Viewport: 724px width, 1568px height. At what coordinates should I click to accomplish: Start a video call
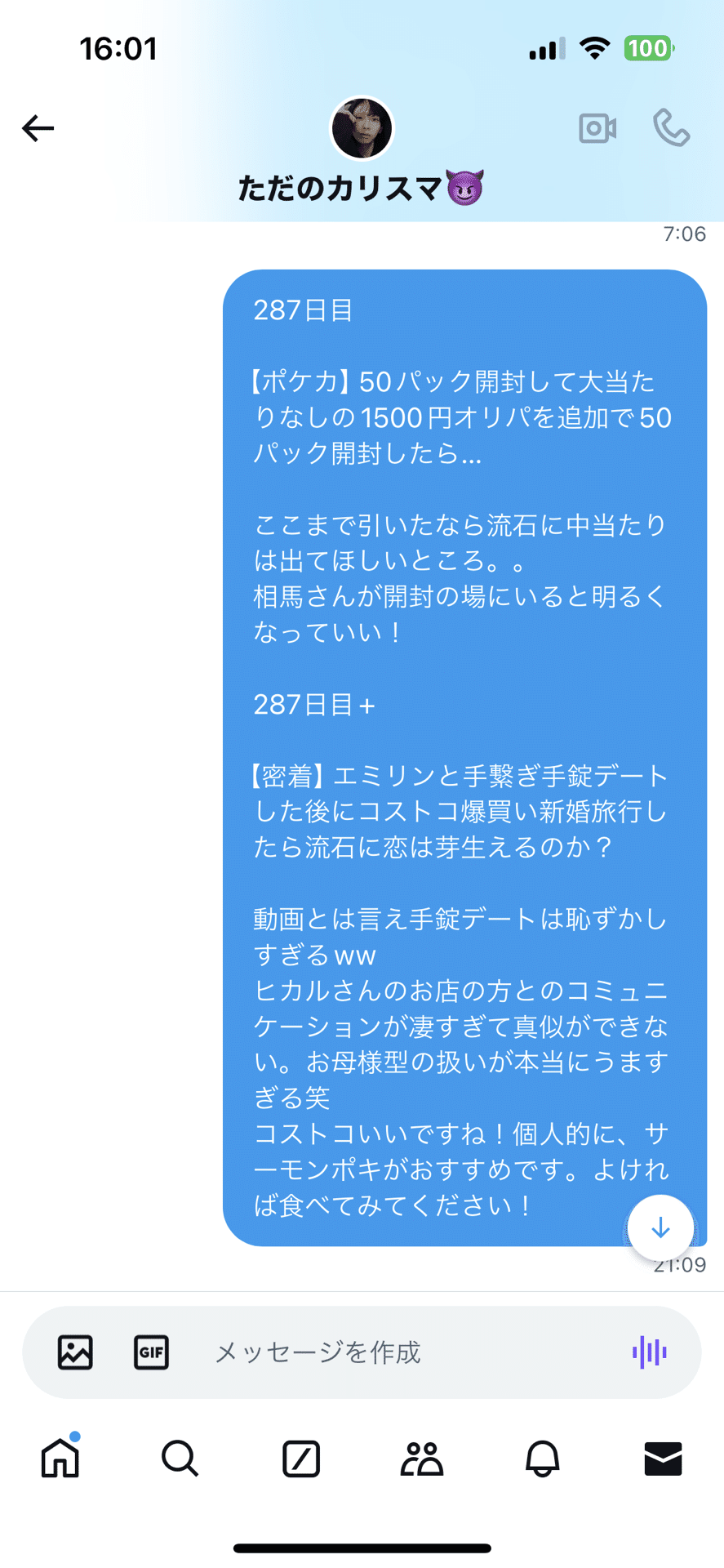pyautogui.click(x=597, y=128)
